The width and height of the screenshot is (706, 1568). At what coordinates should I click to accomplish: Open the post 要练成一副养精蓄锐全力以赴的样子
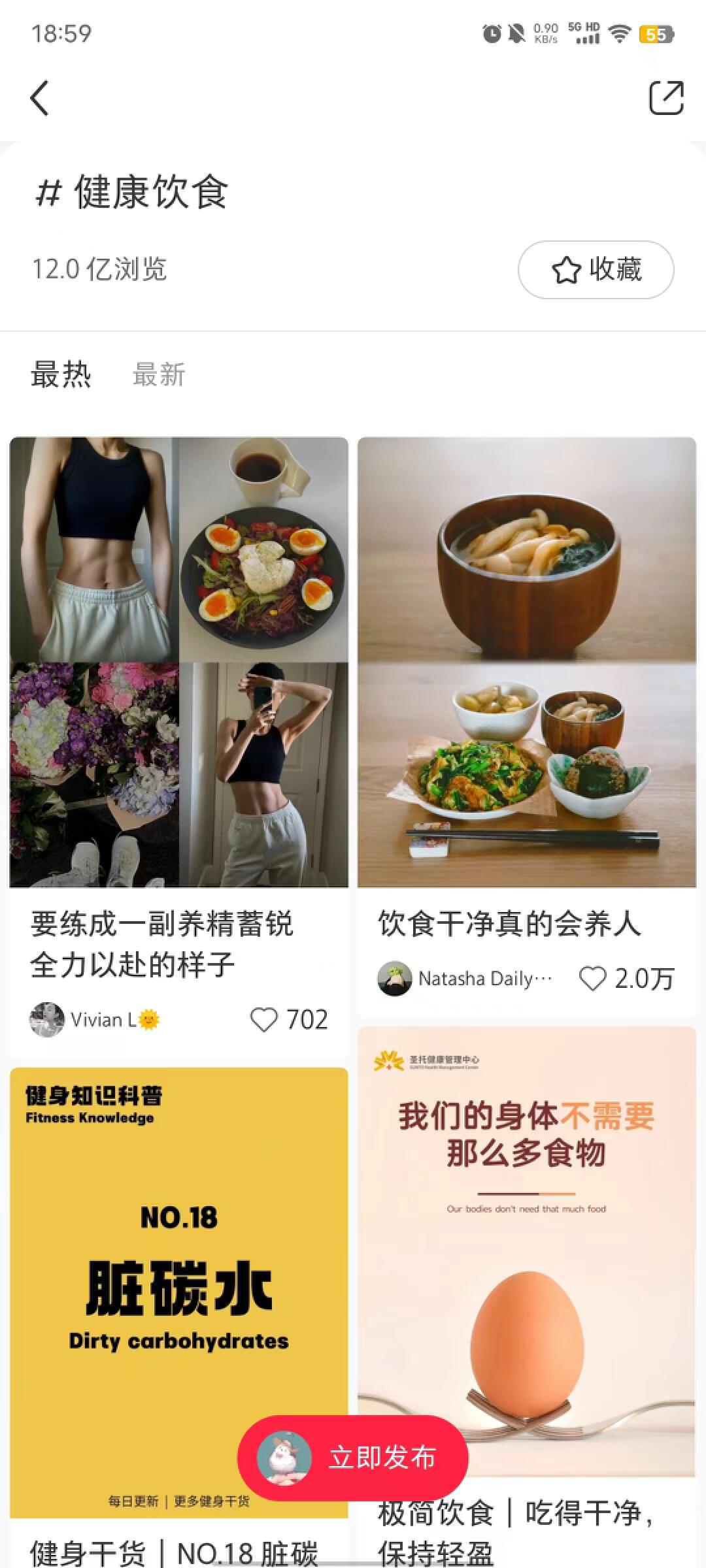[178, 661]
